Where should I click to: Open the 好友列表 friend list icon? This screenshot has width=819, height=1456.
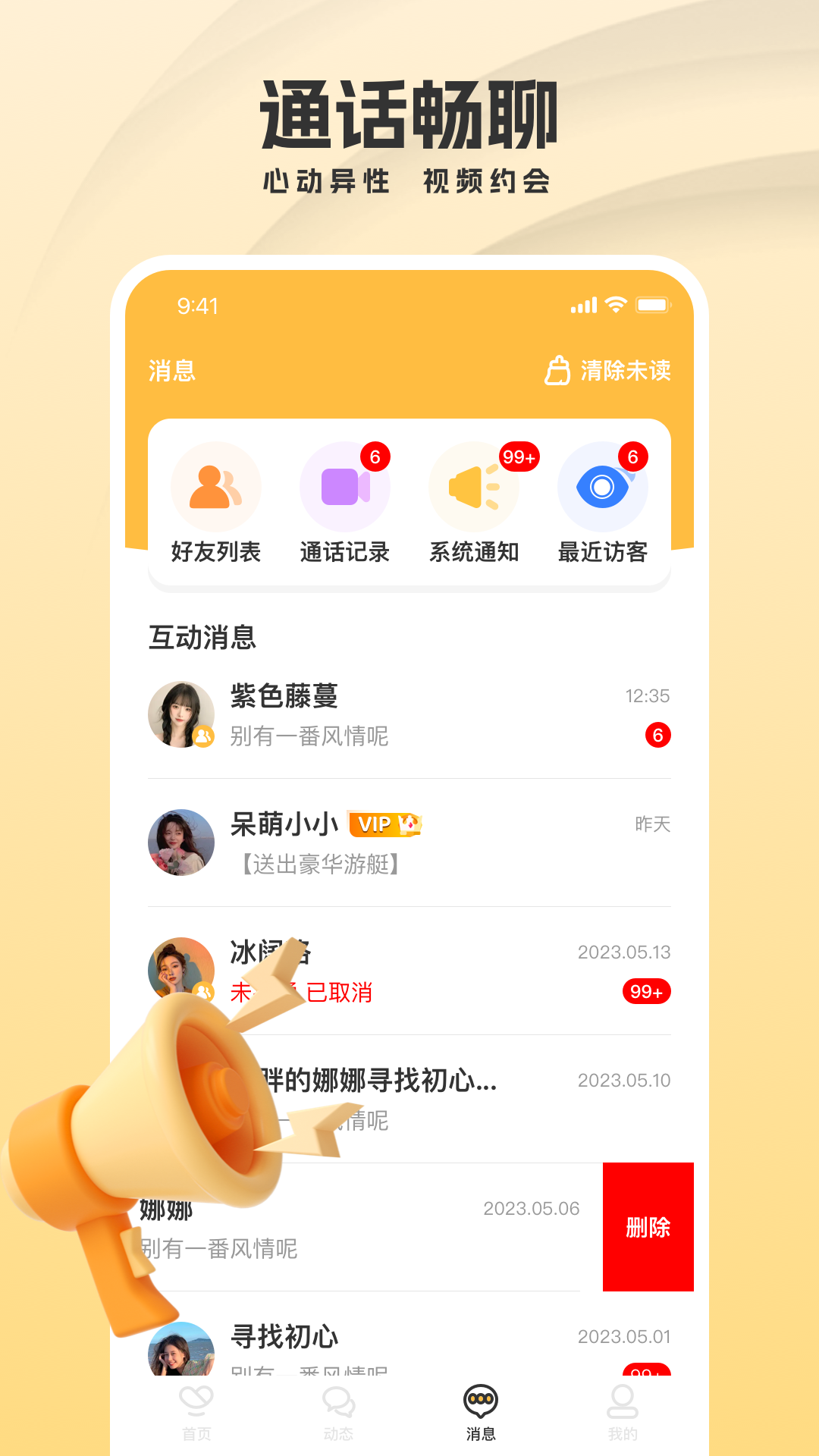pos(216,486)
